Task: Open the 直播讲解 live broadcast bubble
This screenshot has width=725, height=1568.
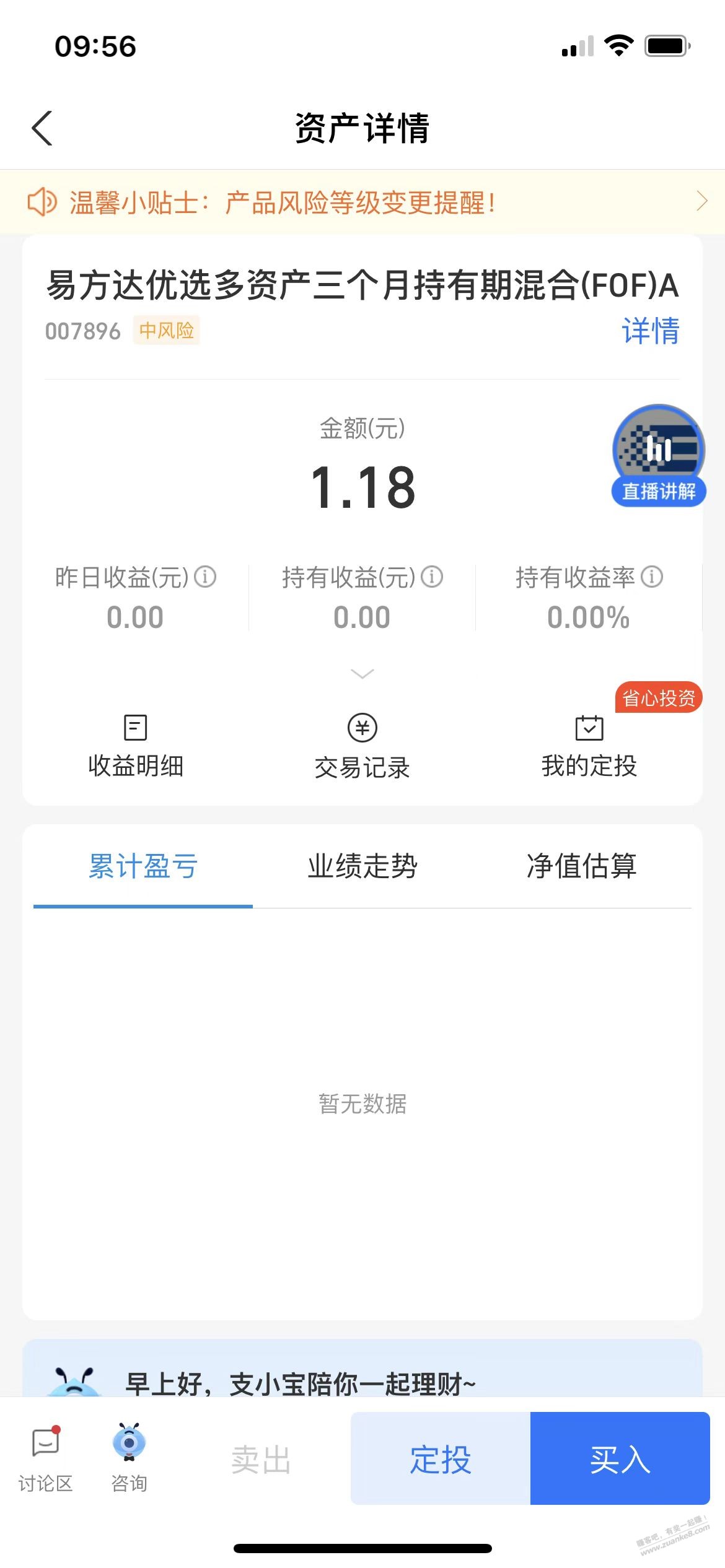Action: click(x=659, y=455)
